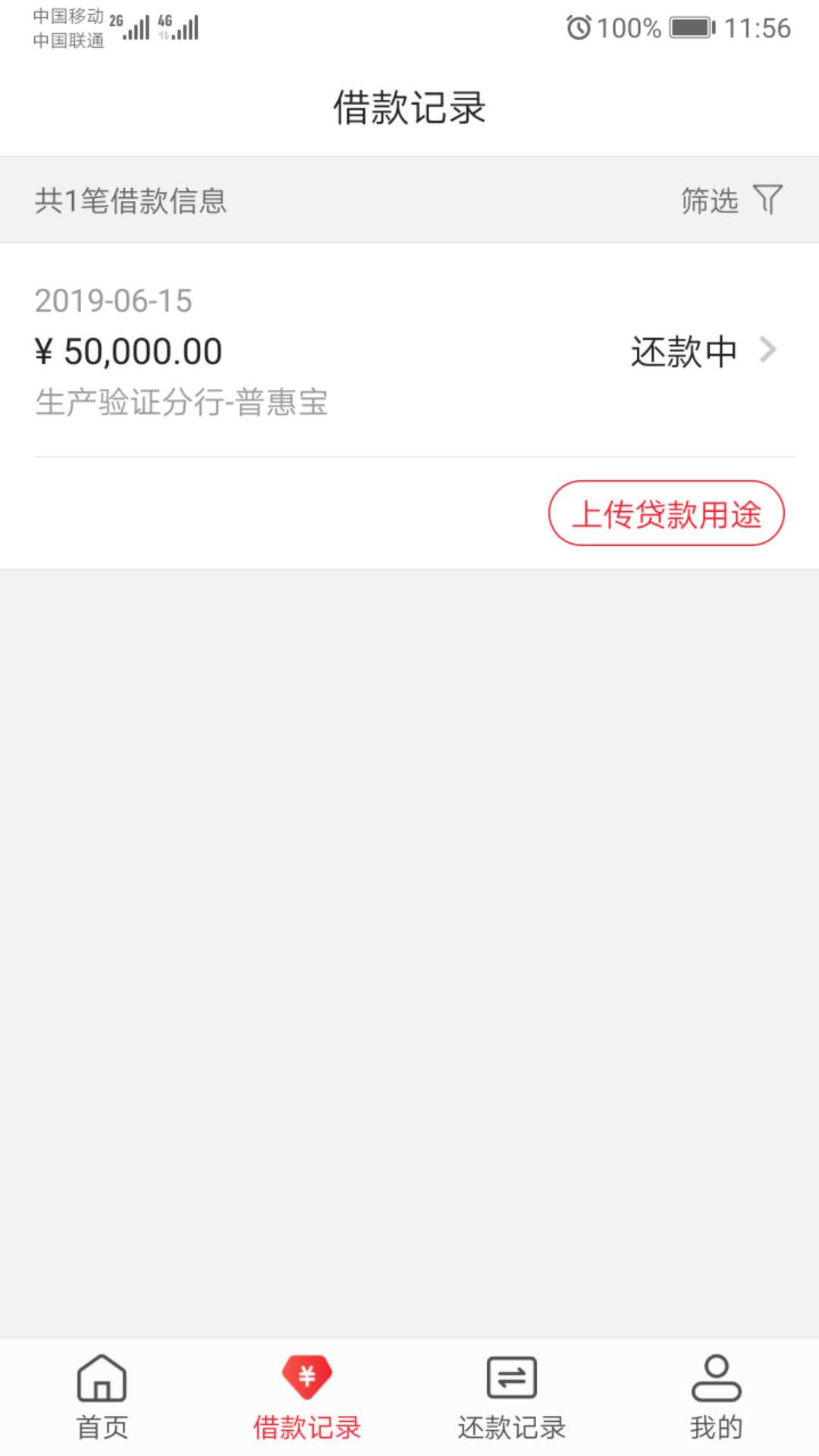Select the 生产验证分行-普惠宝 loan entry
The image size is (819, 1456).
point(182,404)
